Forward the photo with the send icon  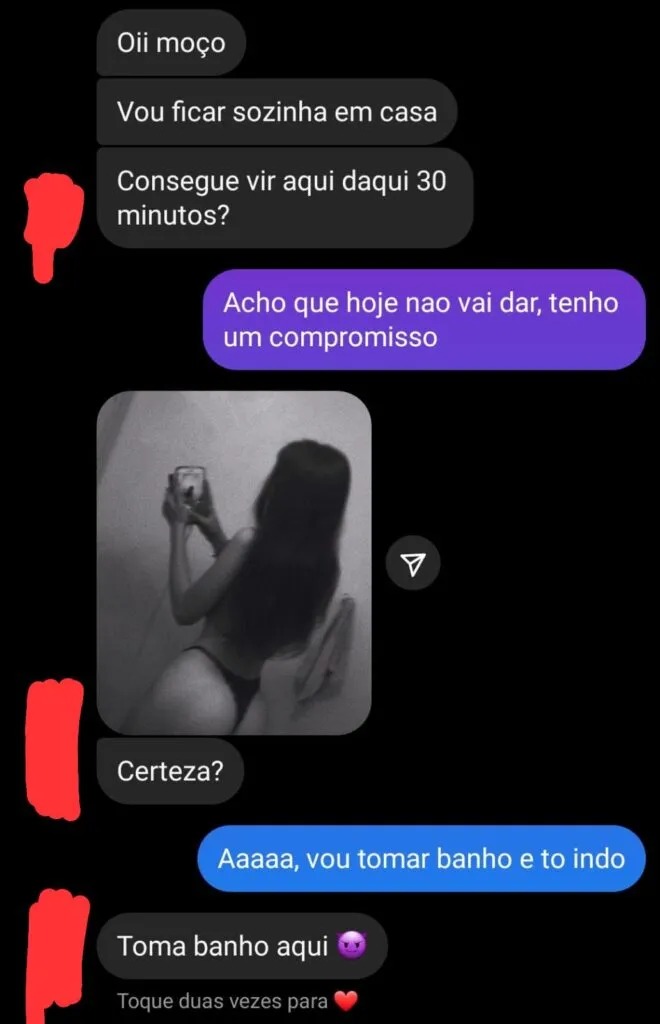point(413,565)
